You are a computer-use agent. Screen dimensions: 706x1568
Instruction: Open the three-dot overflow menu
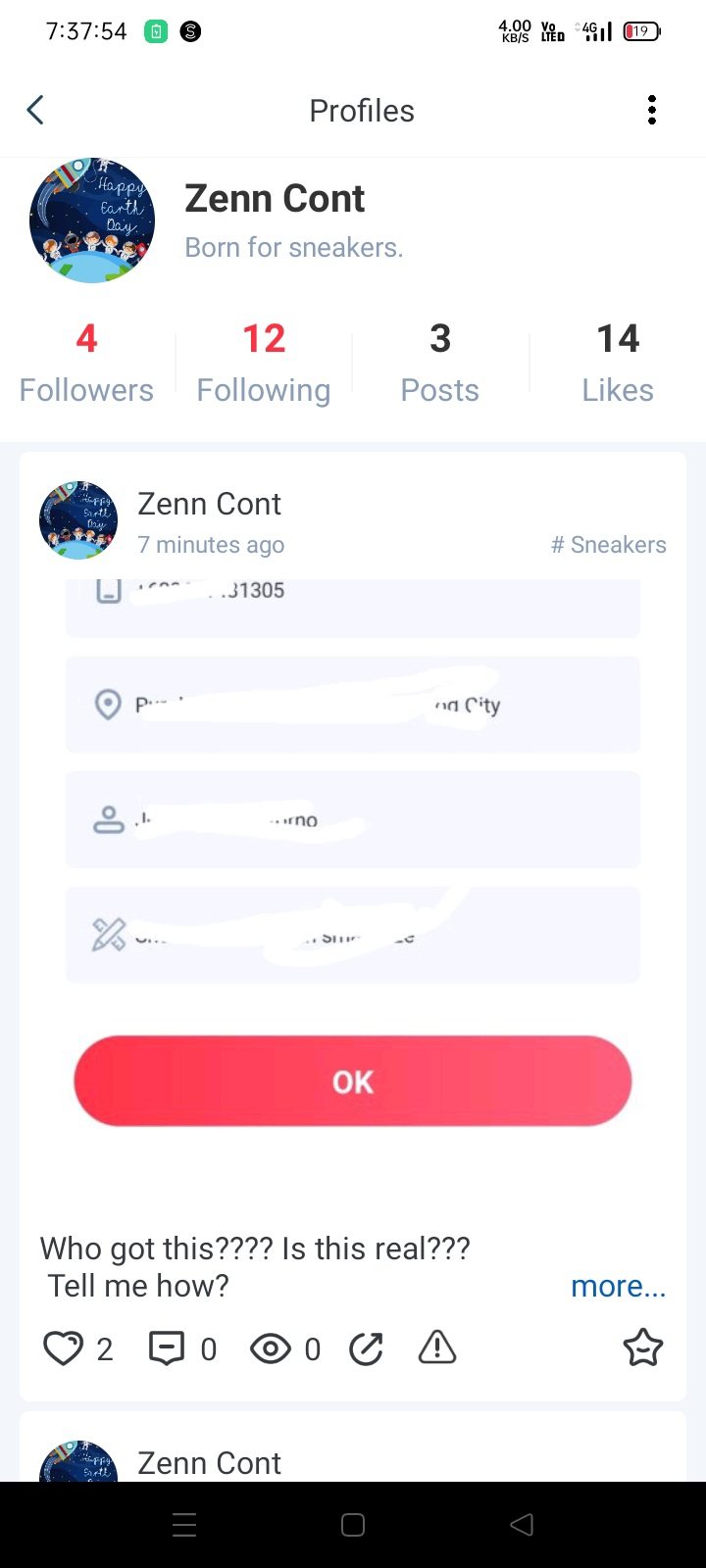(651, 110)
